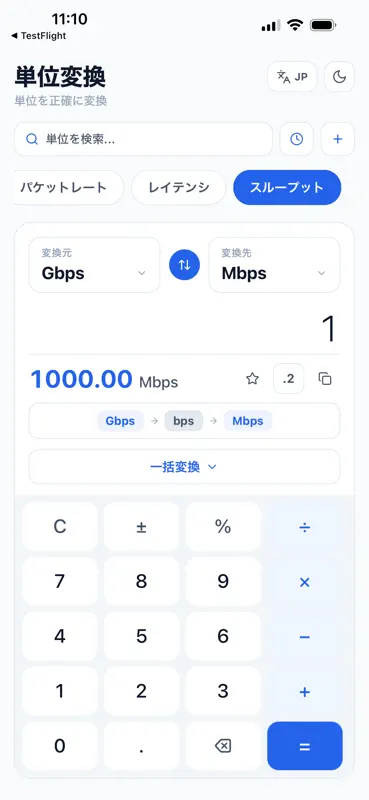The width and height of the screenshot is (369, 800).
Task: Copy the 1000.00 Mbps result
Action: pyautogui.click(x=325, y=379)
